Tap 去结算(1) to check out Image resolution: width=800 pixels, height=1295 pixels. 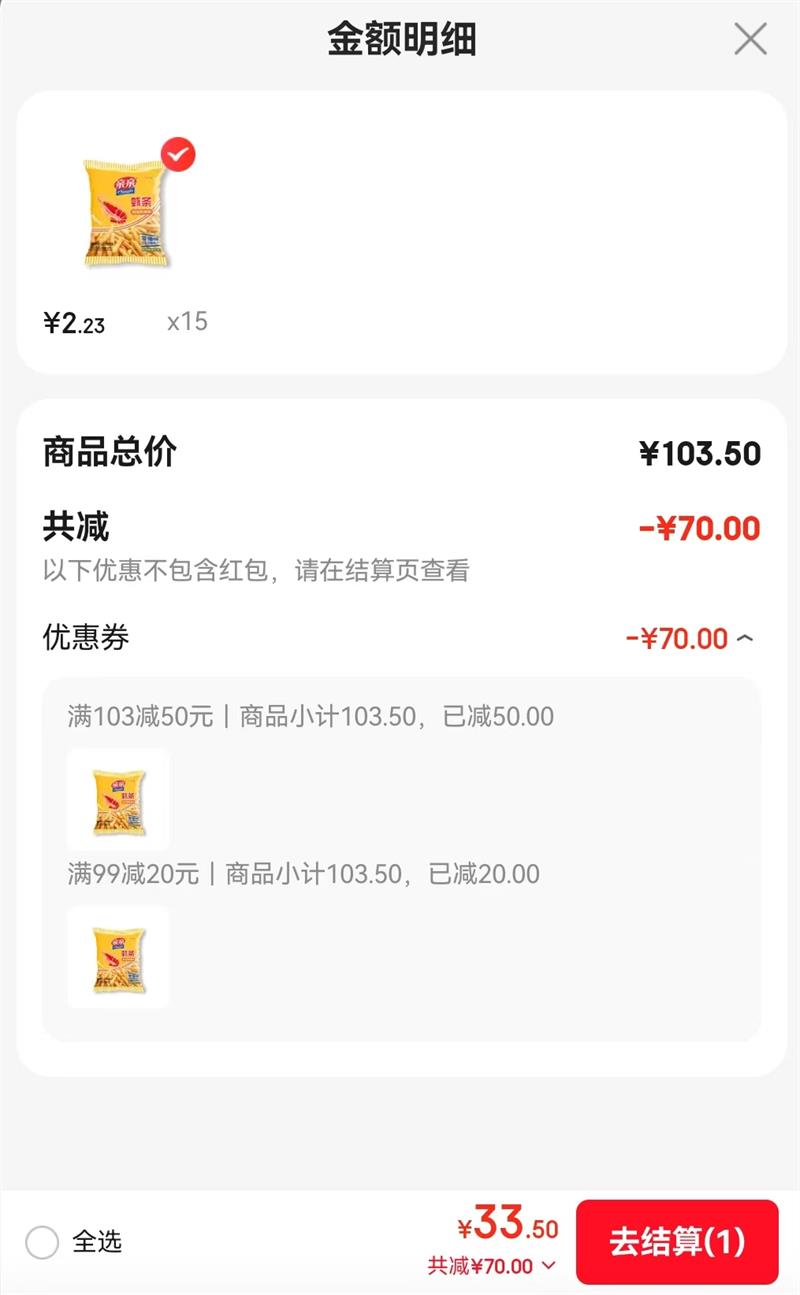point(677,1242)
